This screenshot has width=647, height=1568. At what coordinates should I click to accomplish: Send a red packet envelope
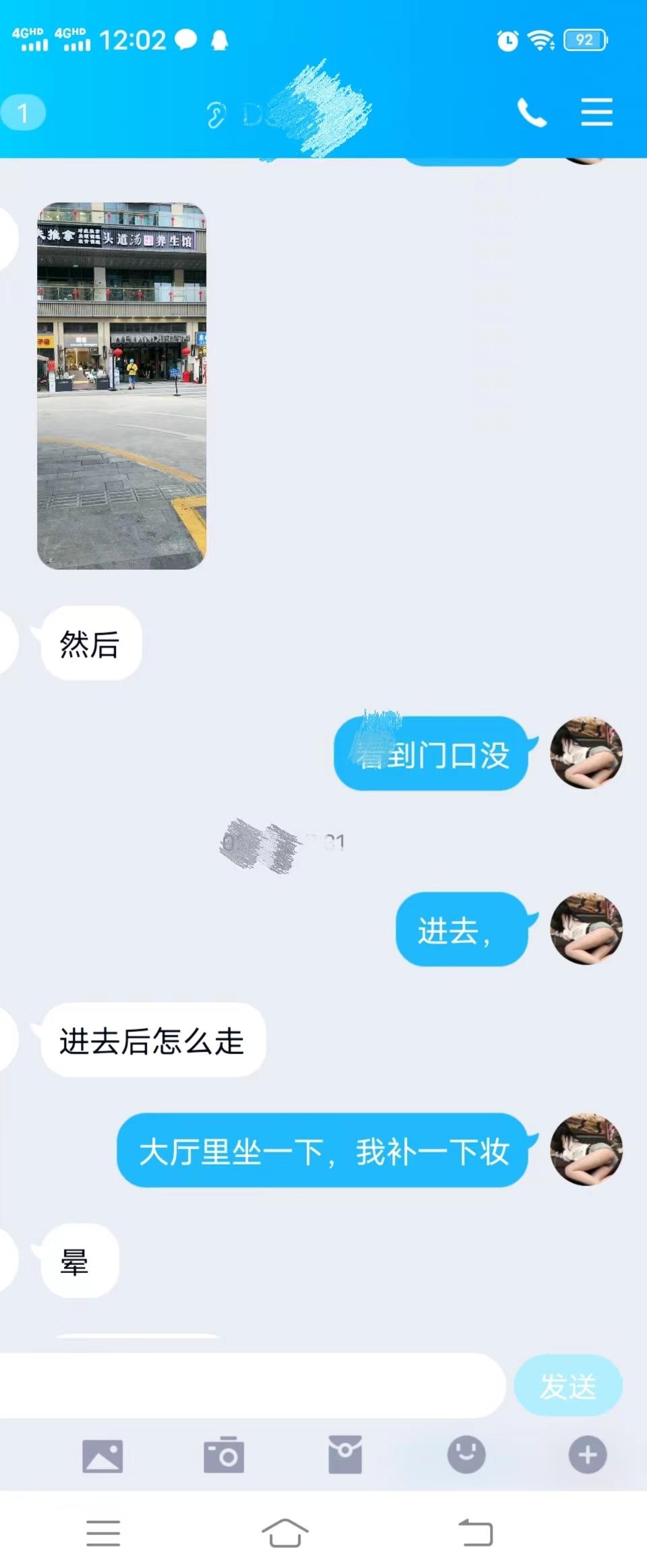pos(345,1456)
